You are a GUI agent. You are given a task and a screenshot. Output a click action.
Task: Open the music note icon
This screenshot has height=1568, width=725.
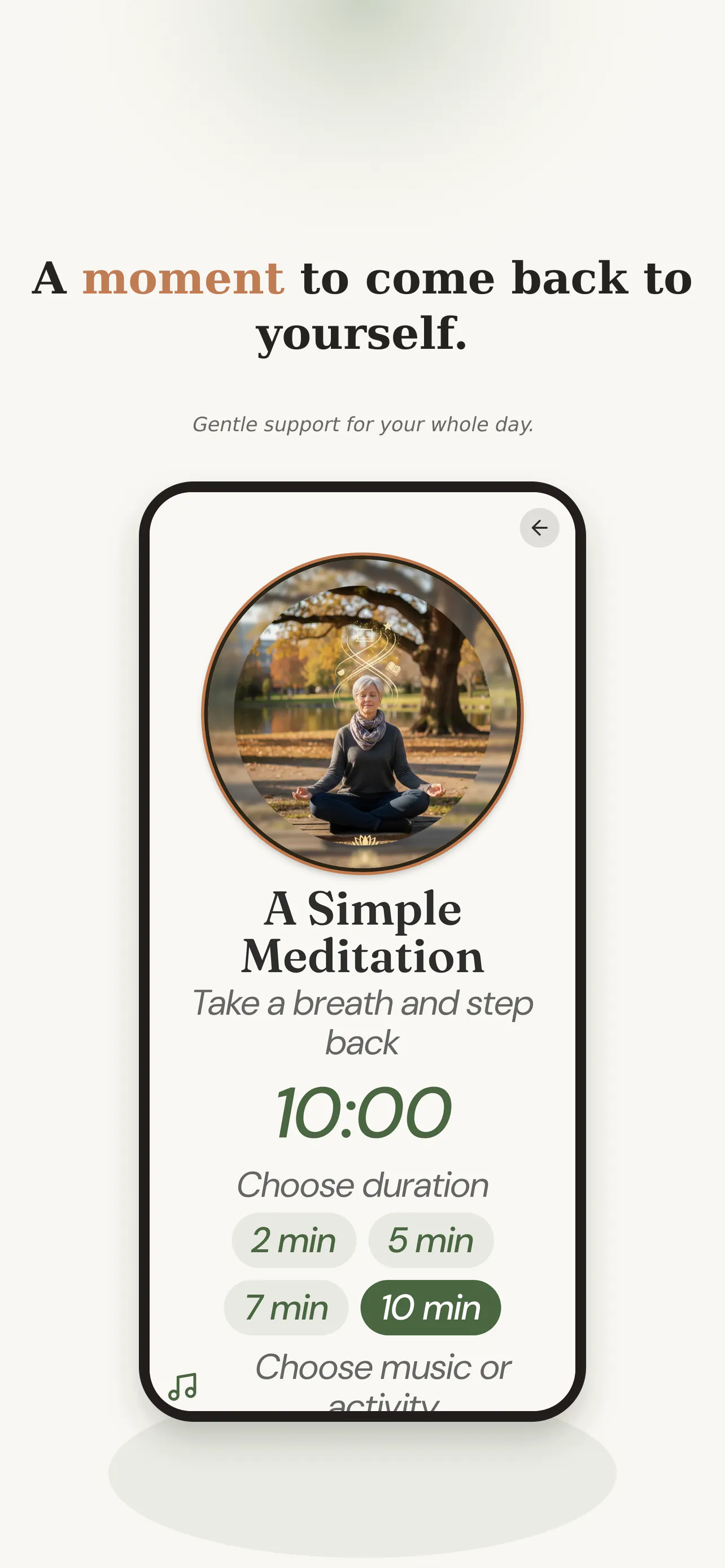(x=182, y=1387)
